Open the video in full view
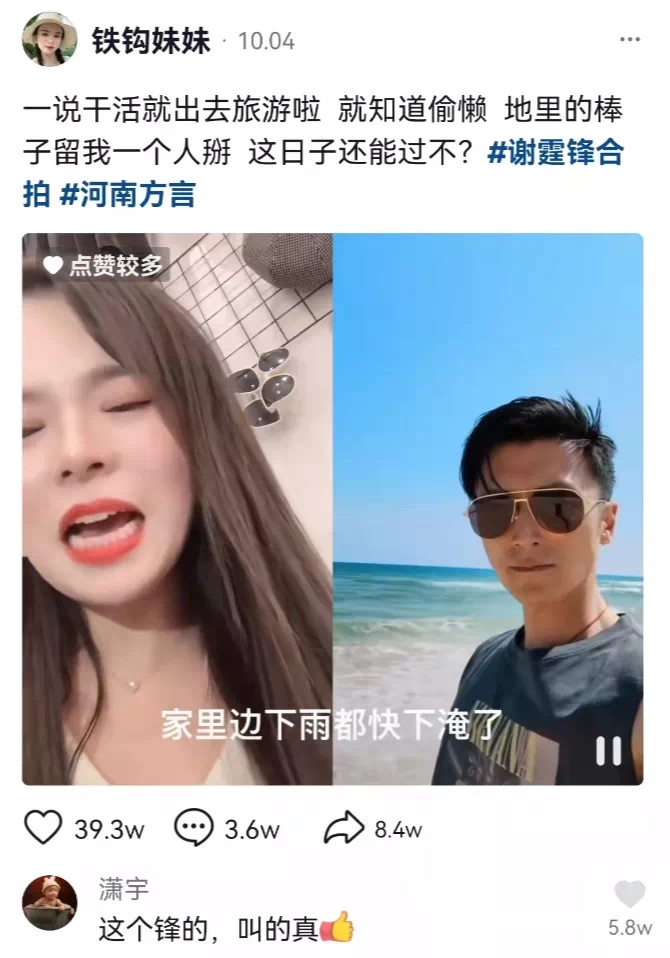The image size is (670, 958). click(333, 500)
